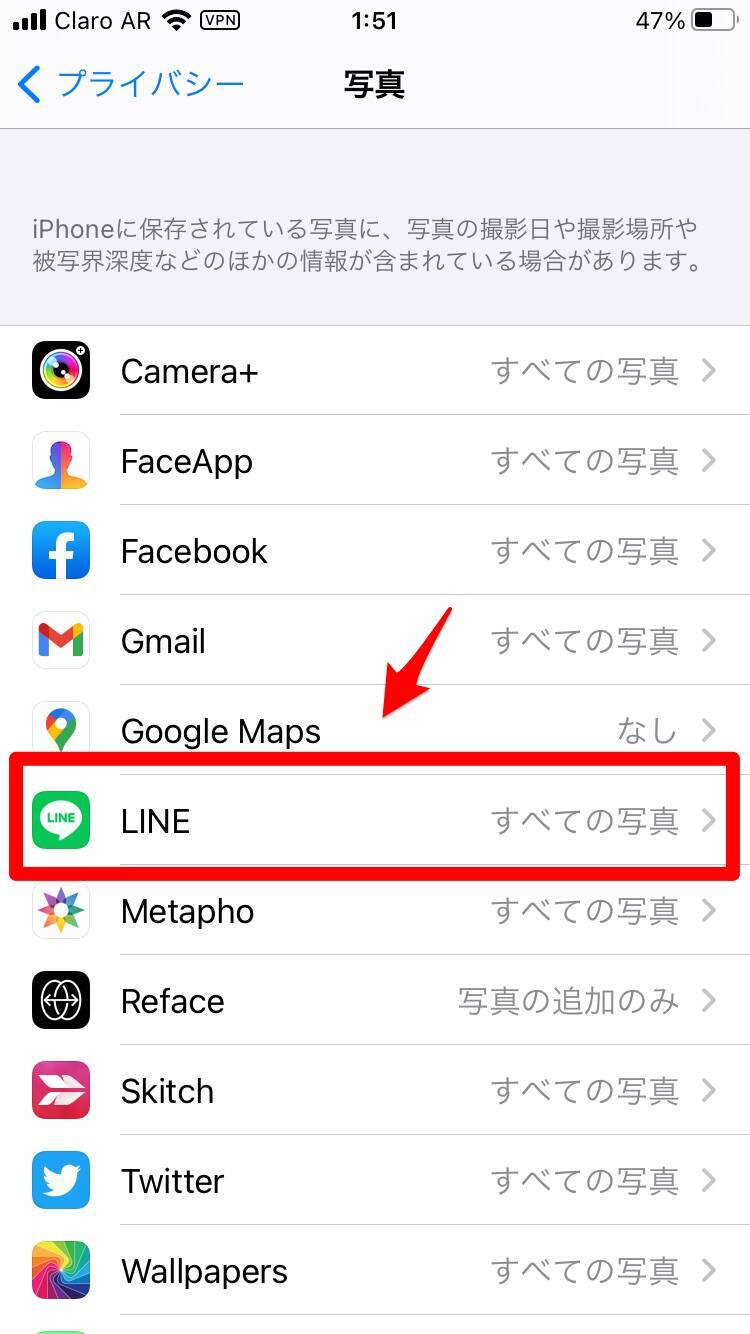The image size is (750, 1334).
Task: Open FaceApp photo permission row
Action: [375, 462]
